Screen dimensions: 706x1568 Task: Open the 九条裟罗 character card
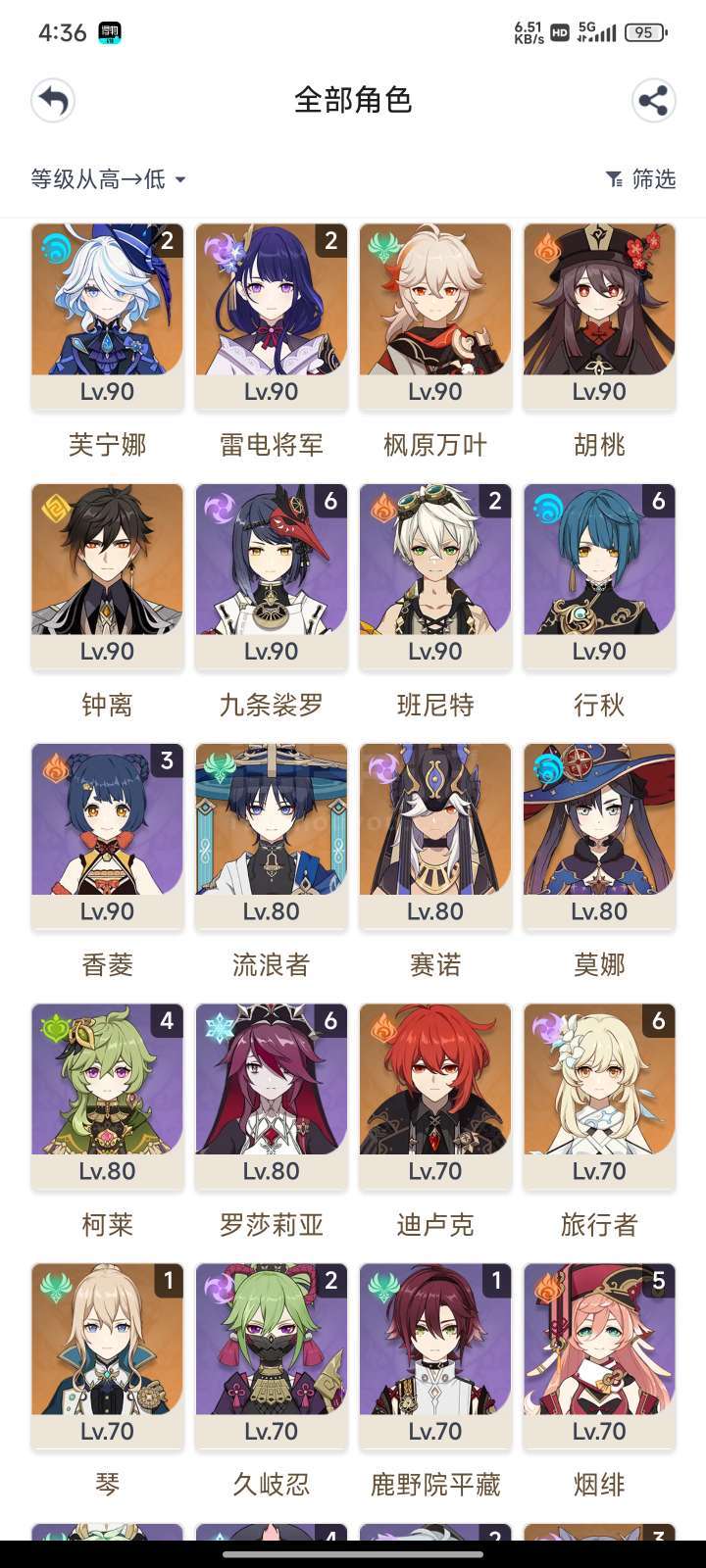[x=271, y=575]
